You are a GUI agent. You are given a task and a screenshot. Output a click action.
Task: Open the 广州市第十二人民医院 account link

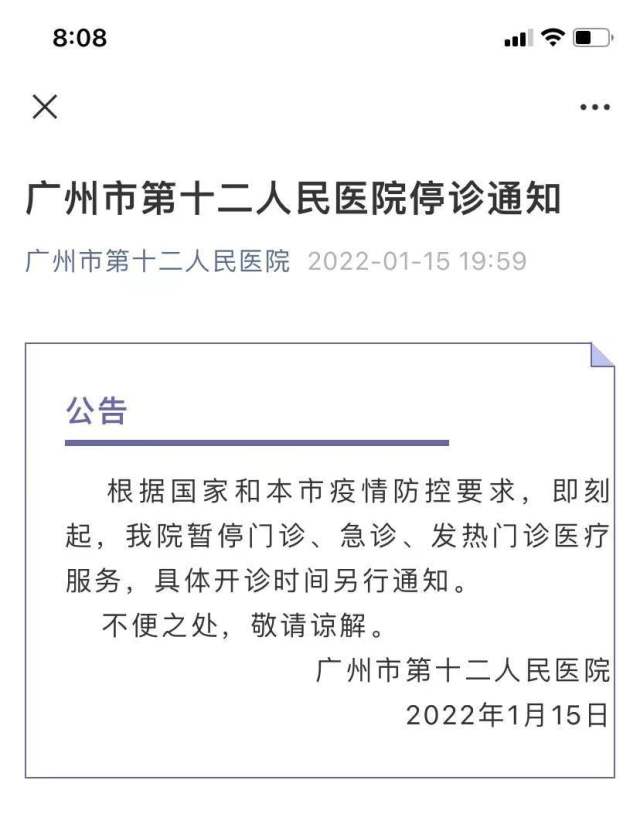click(158, 262)
